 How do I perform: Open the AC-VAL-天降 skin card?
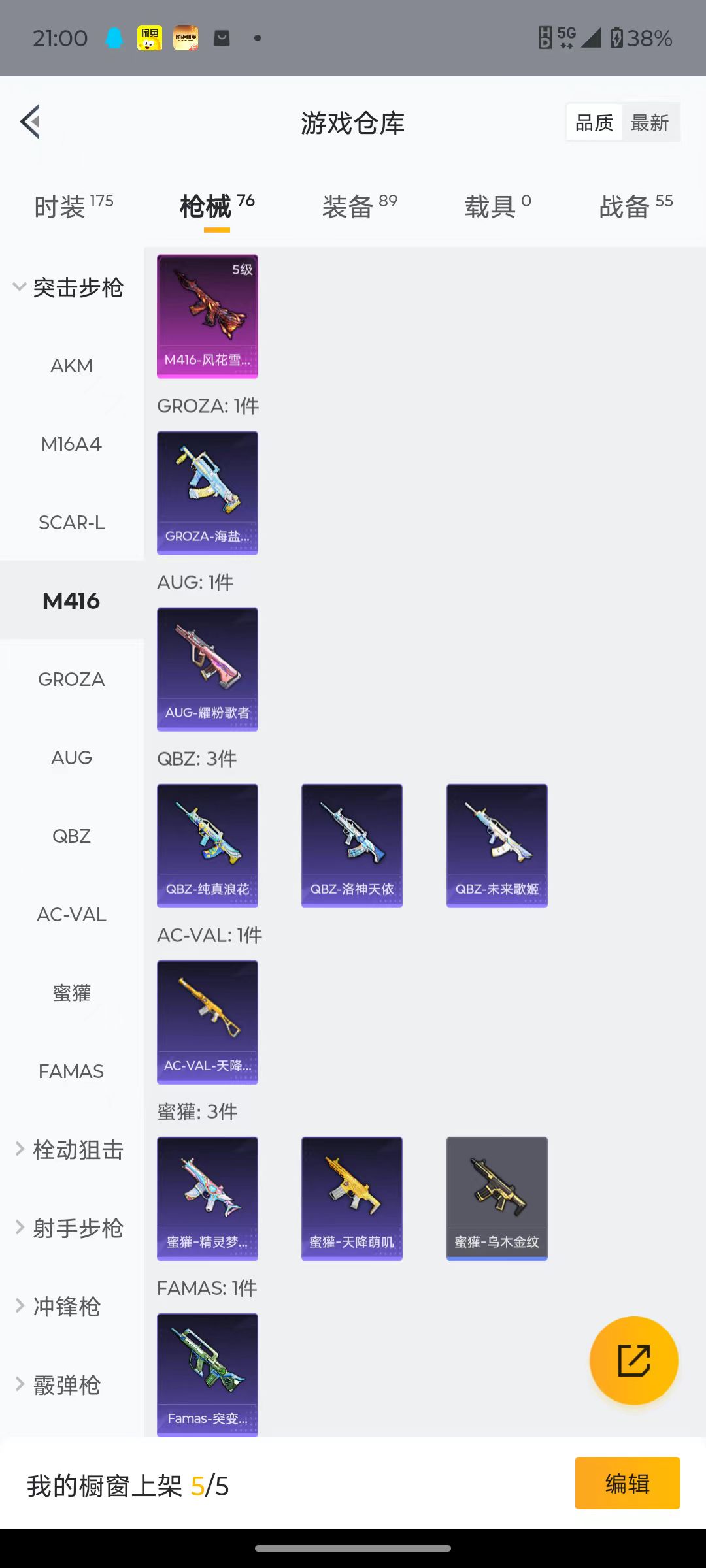[207, 1022]
